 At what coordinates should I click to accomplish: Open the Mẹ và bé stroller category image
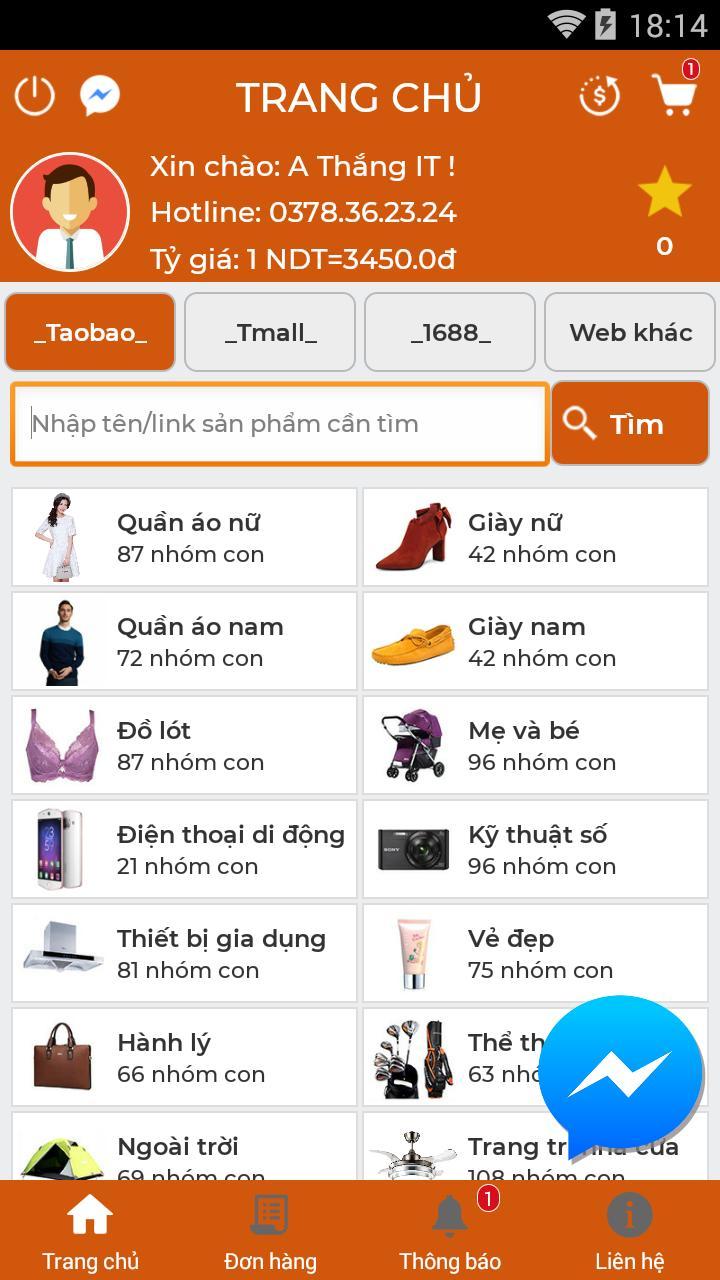[412, 744]
